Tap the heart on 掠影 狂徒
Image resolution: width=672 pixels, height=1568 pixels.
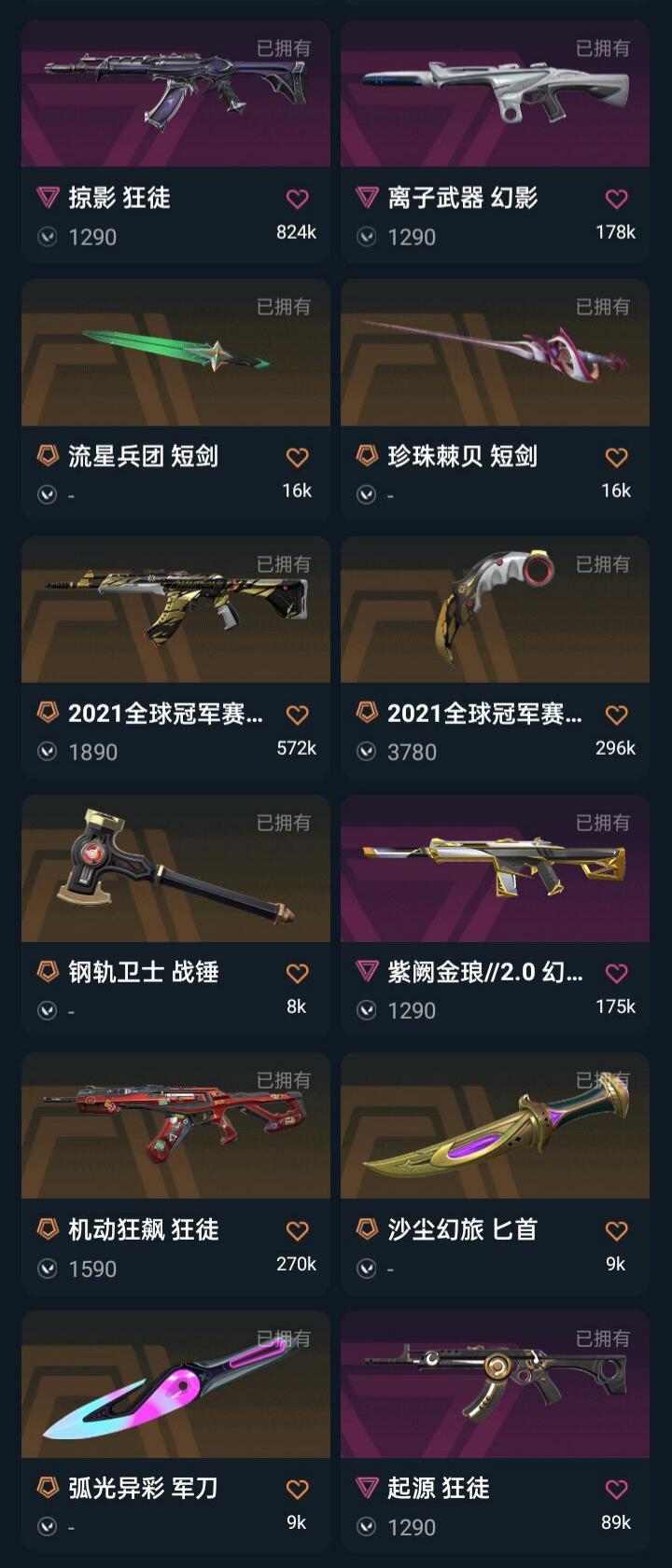coord(297,199)
